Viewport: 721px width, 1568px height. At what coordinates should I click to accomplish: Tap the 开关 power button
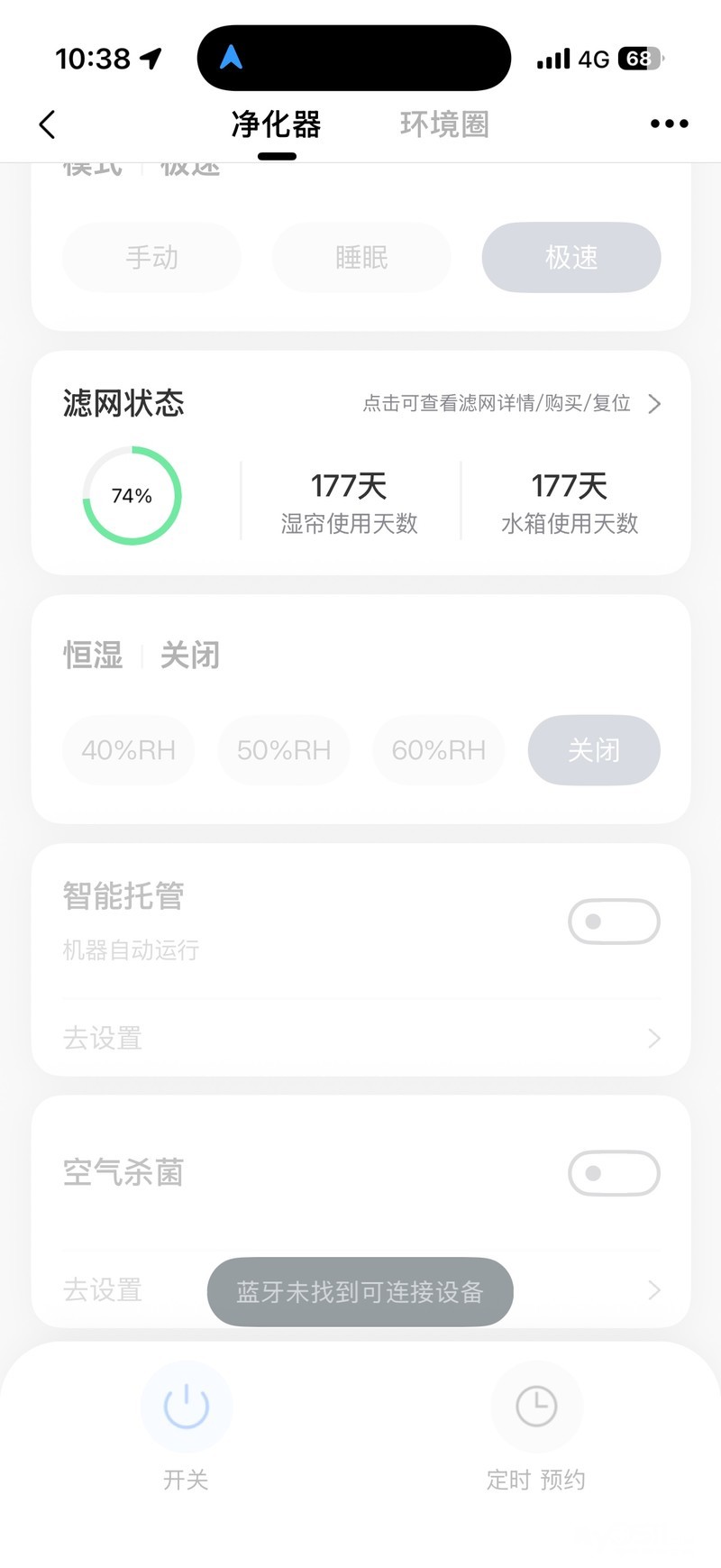pyautogui.click(x=187, y=1407)
